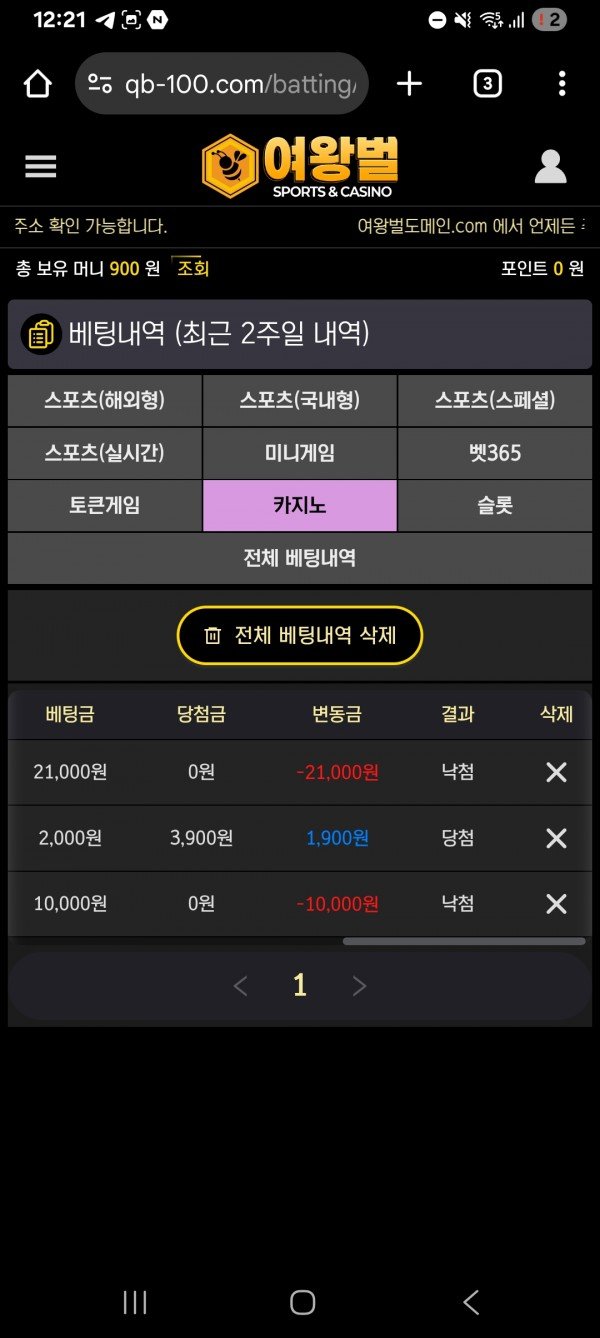600x1338 pixels.
Task: Open 전체 베팅내역 view
Action: pyautogui.click(x=299, y=558)
